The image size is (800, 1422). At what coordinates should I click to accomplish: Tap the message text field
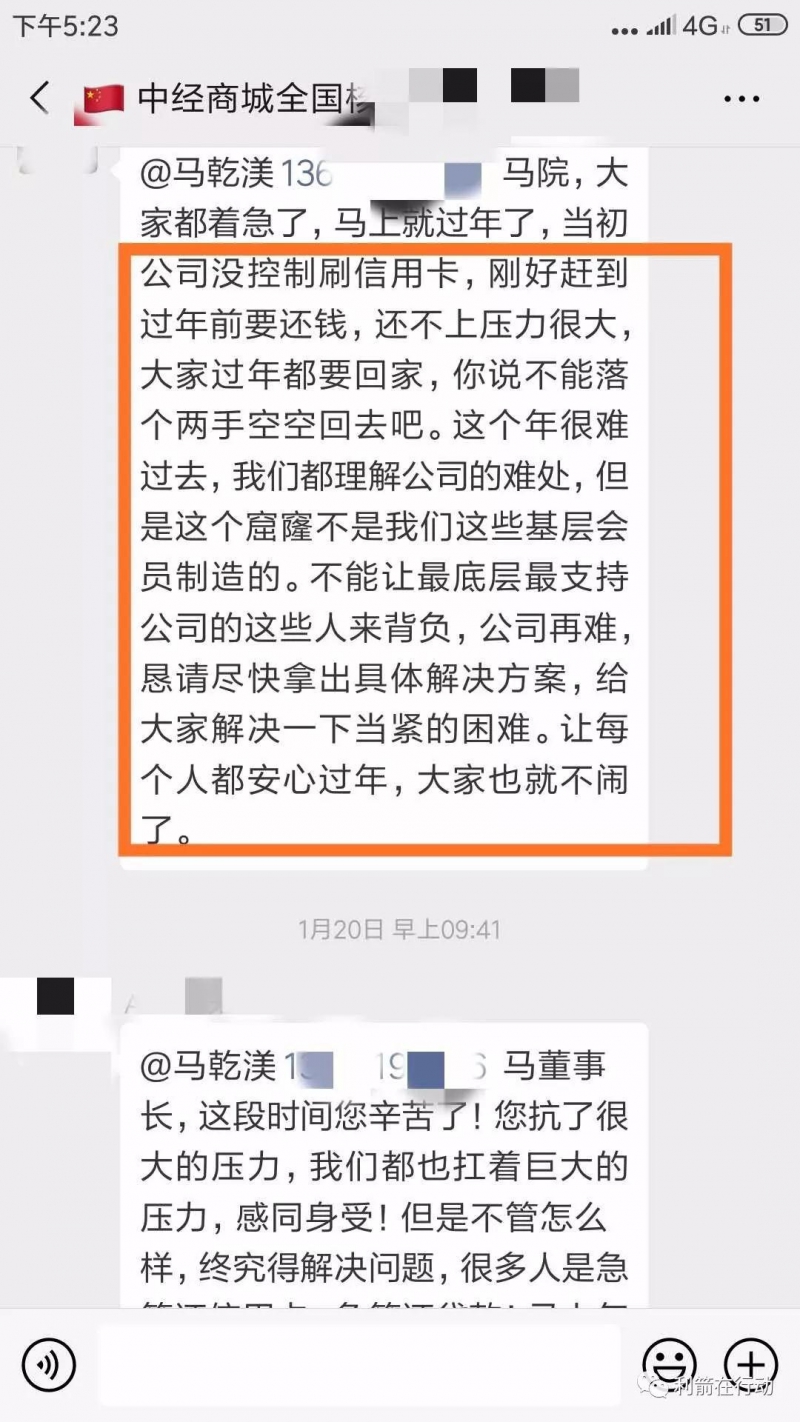click(358, 1364)
